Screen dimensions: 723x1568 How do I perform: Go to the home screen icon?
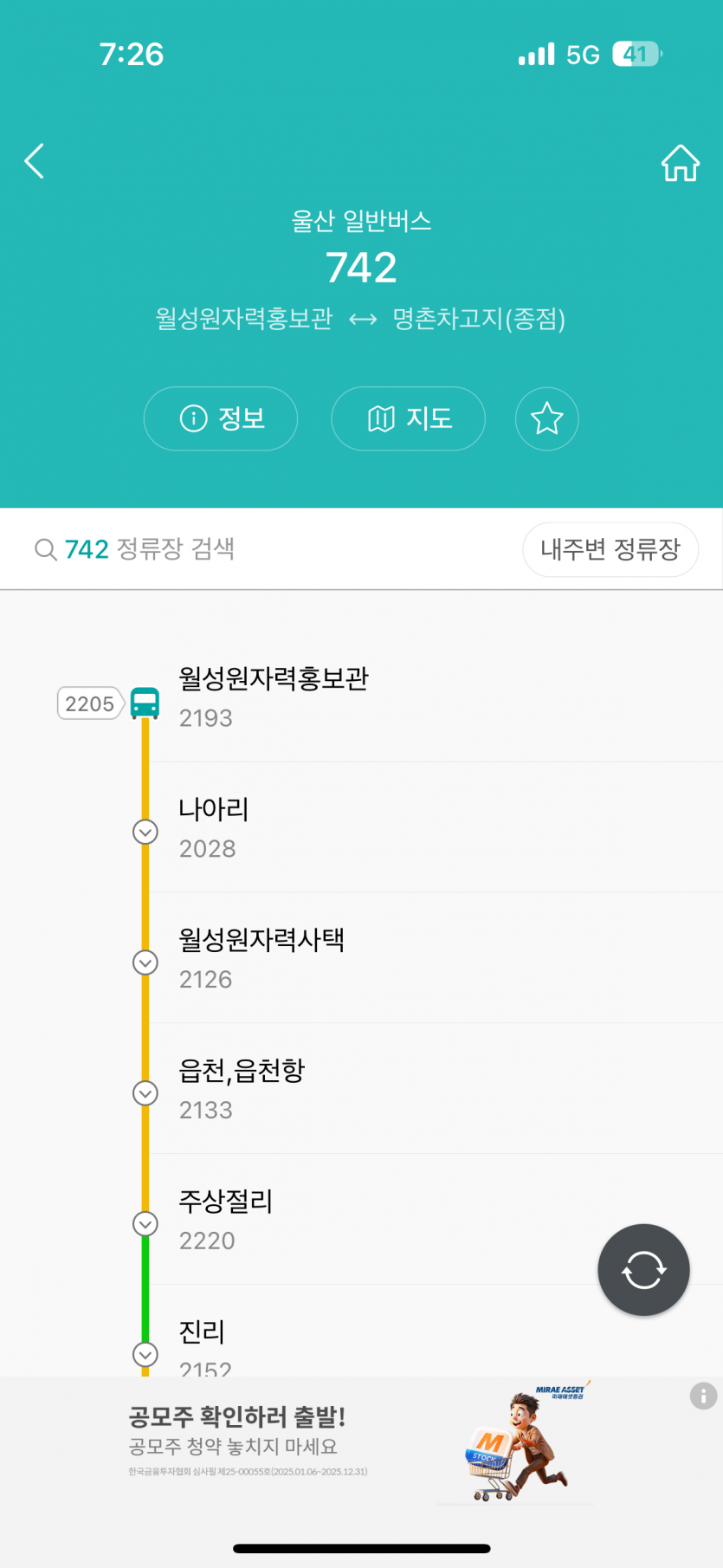680,163
